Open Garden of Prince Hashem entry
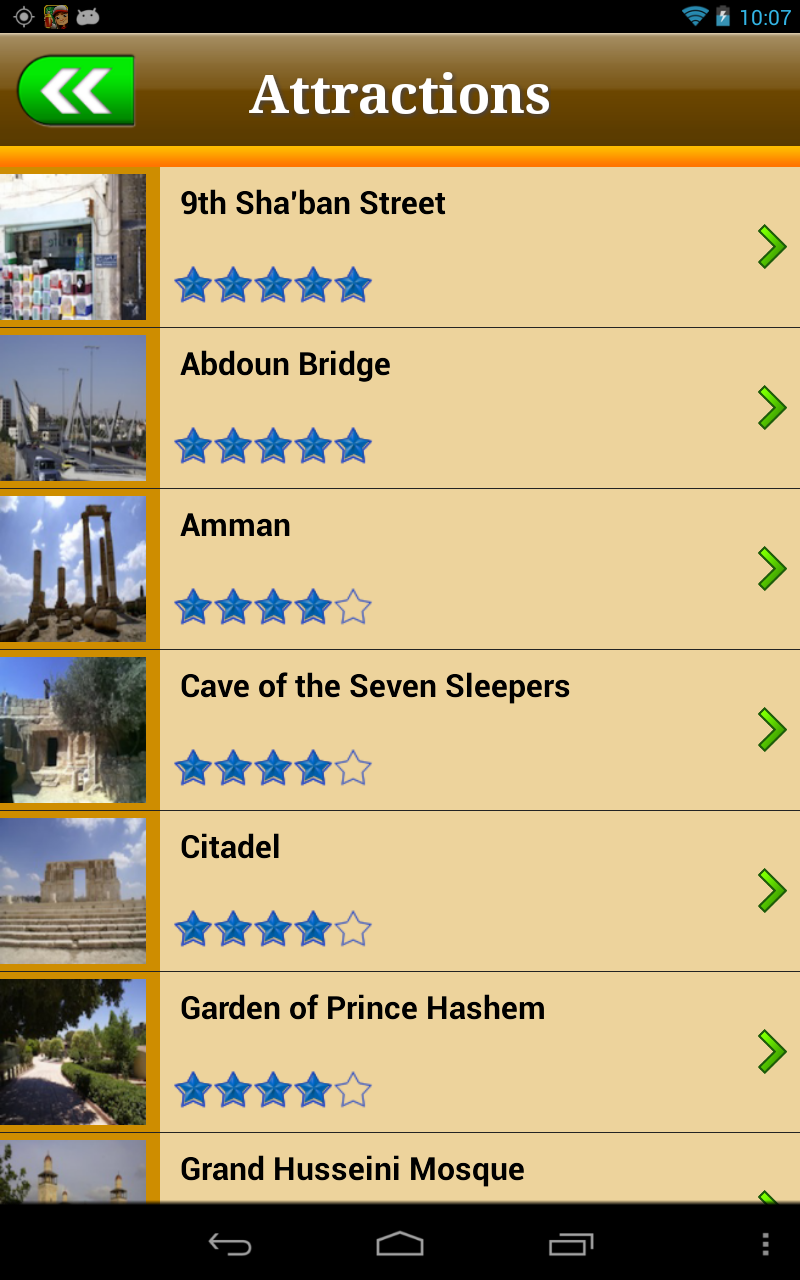The height and width of the screenshot is (1280, 800). coord(400,1052)
